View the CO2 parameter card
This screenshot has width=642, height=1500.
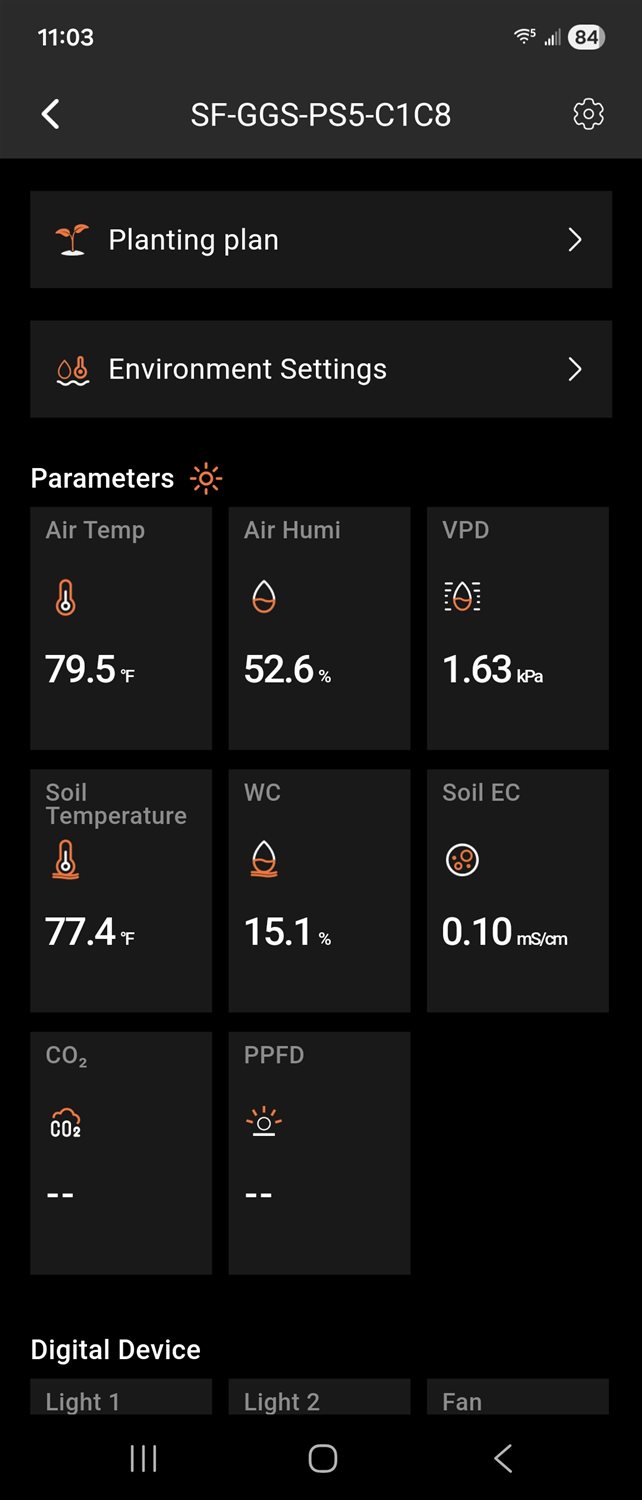click(x=121, y=1153)
